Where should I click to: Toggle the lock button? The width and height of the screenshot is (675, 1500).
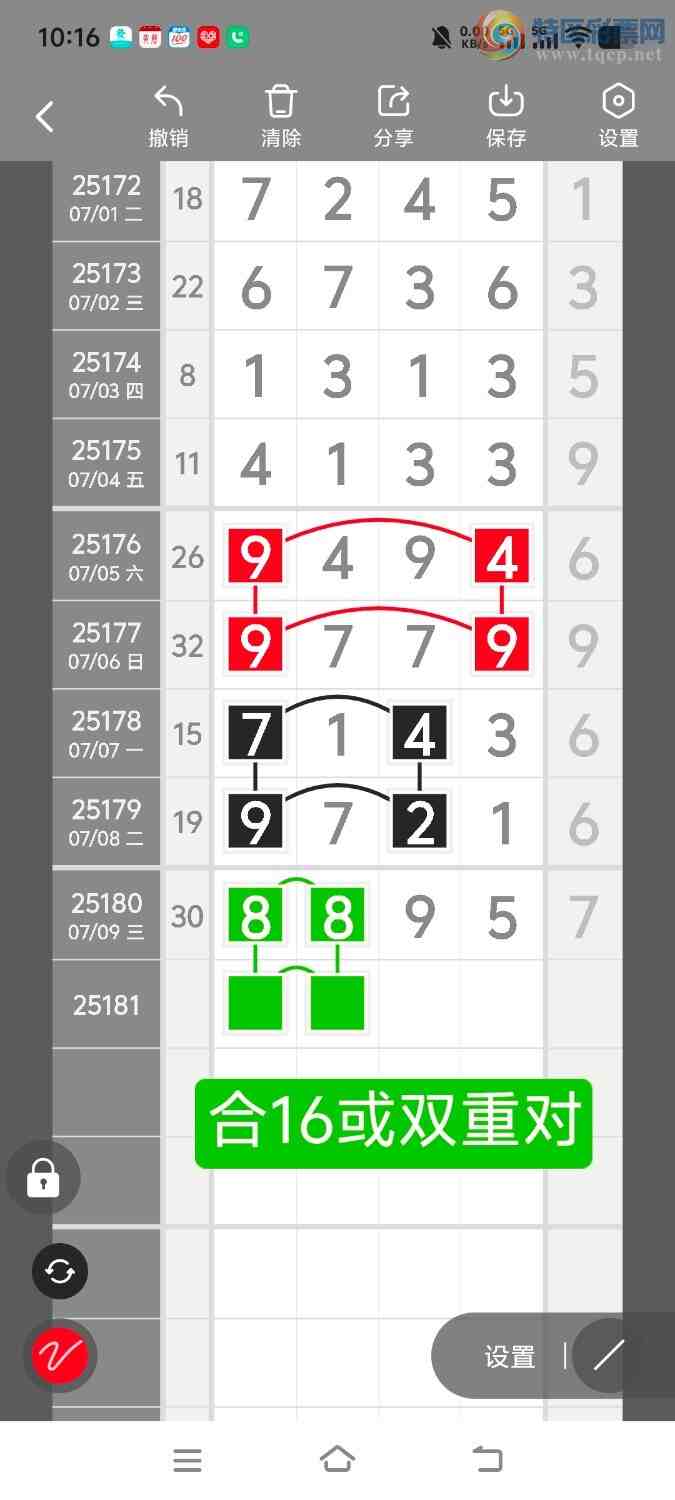pyautogui.click(x=43, y=1178)
